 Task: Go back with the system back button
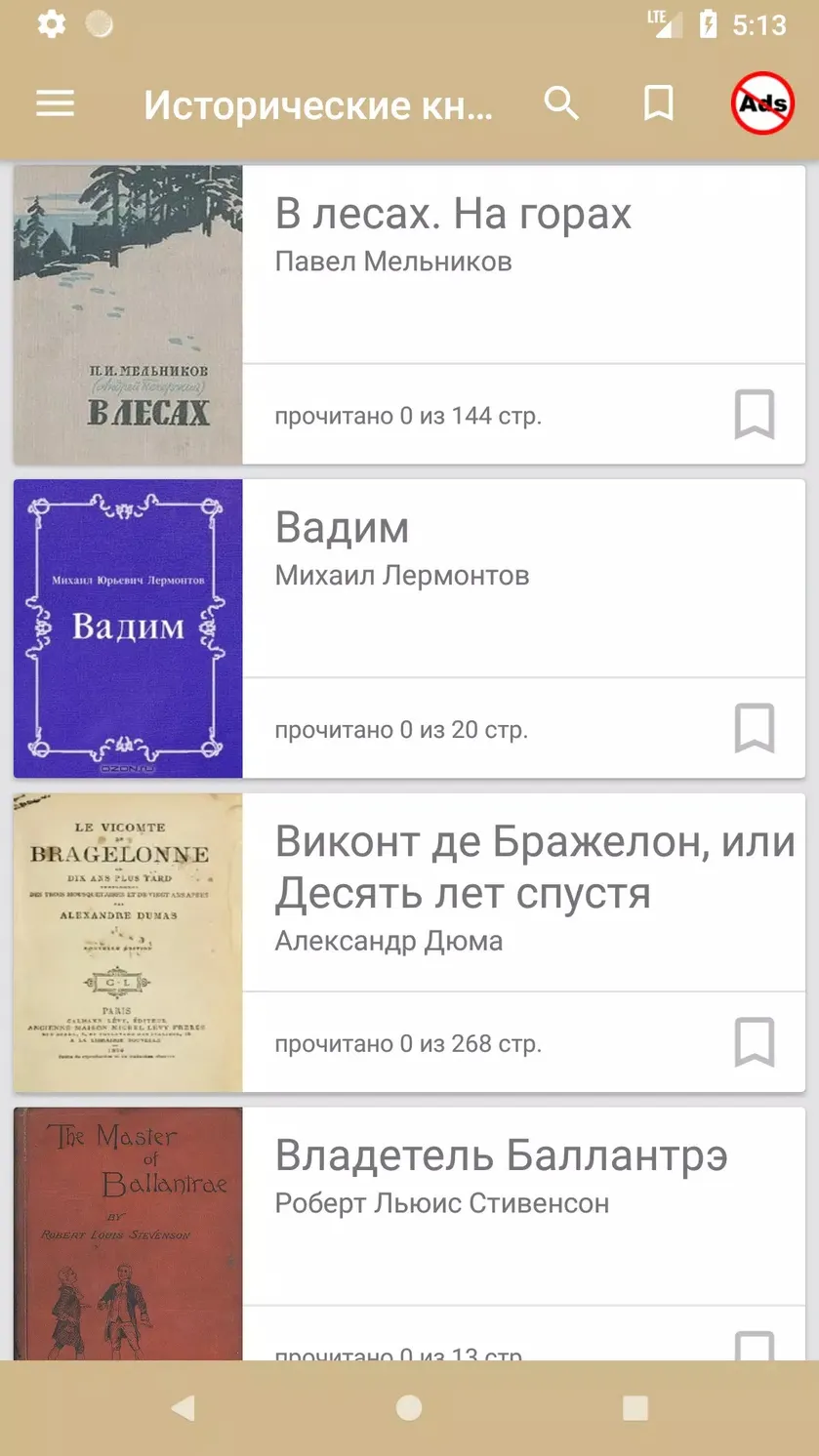(183, 1407)
